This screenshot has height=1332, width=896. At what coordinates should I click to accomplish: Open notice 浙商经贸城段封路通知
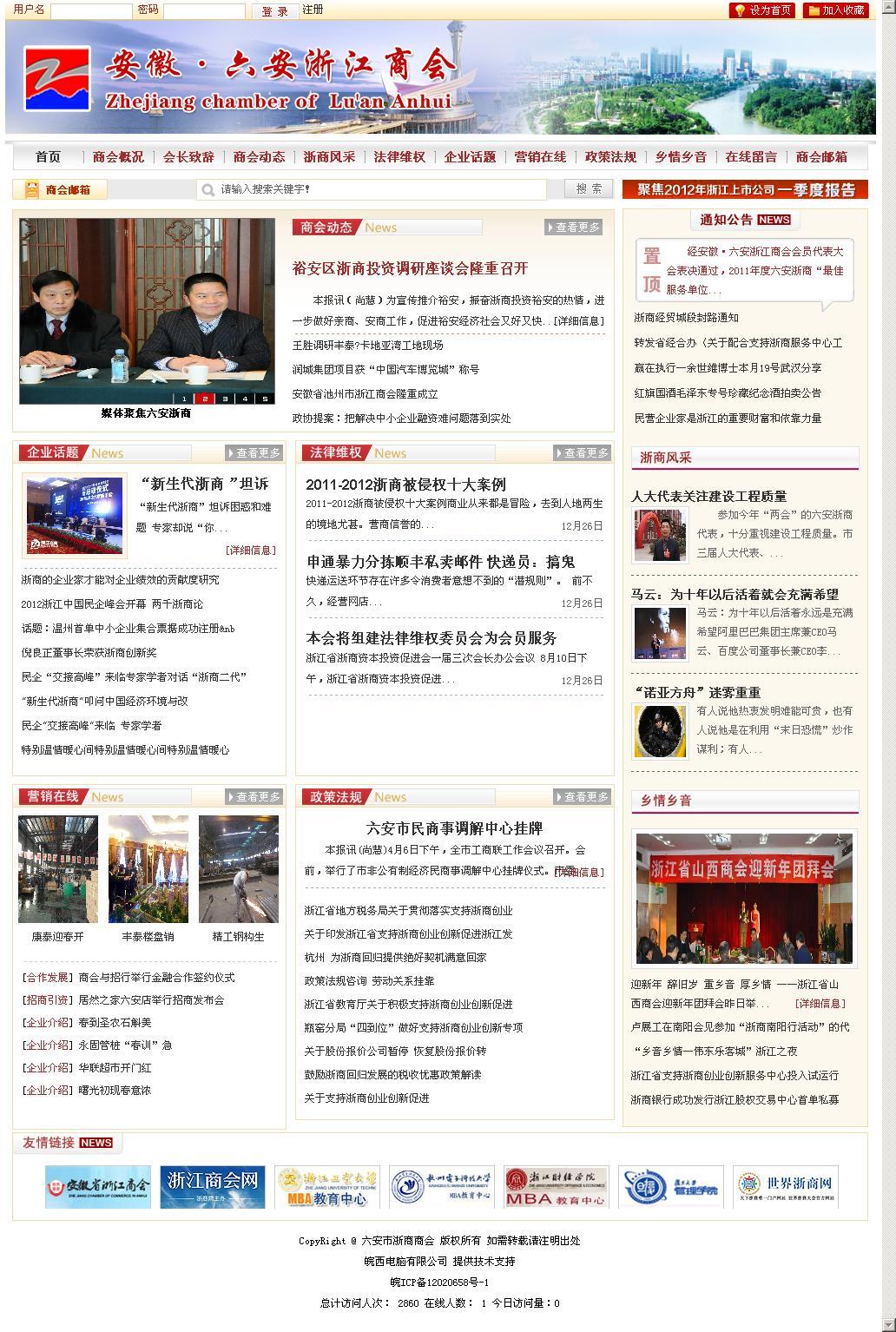(686, 318)
